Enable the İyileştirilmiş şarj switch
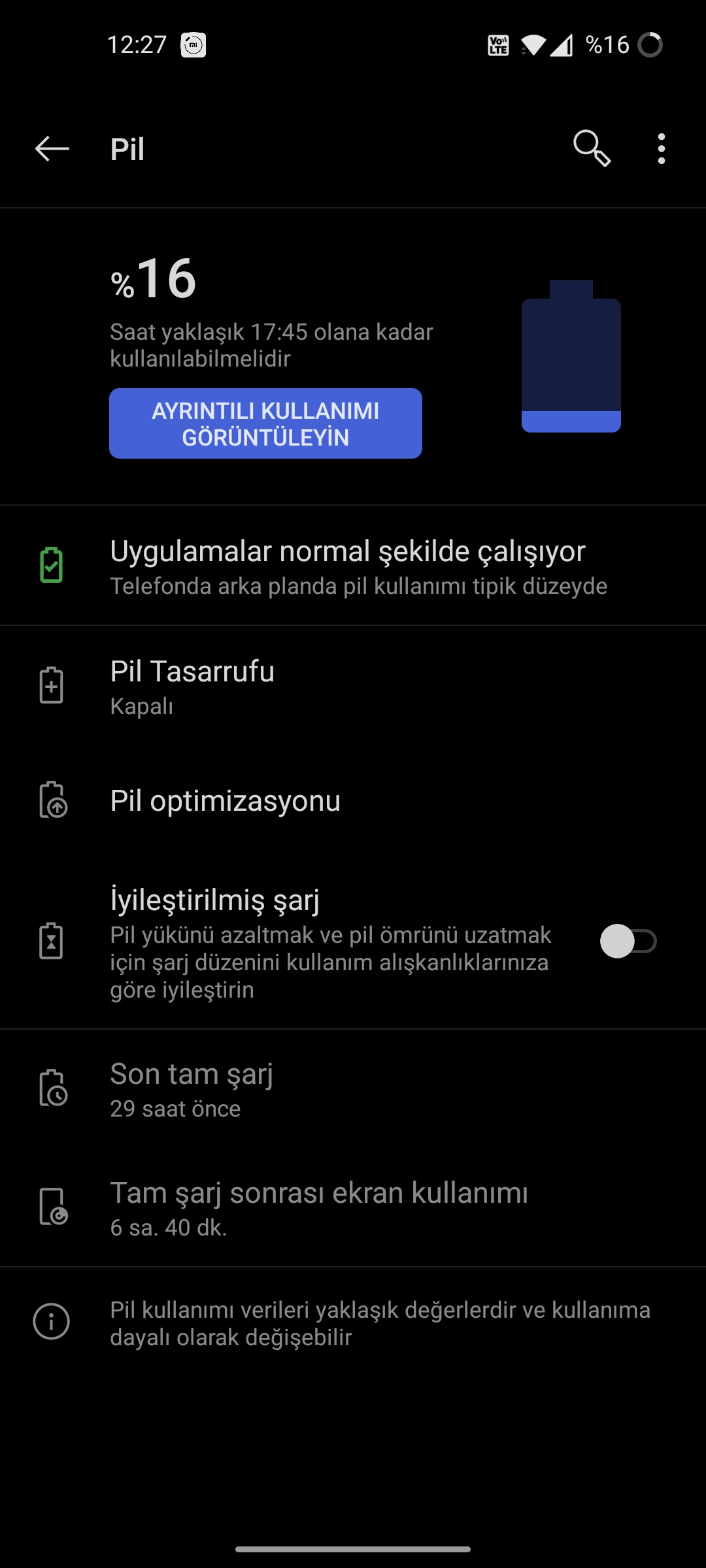Screen dimensions: 706x1568 pos(628,941)
